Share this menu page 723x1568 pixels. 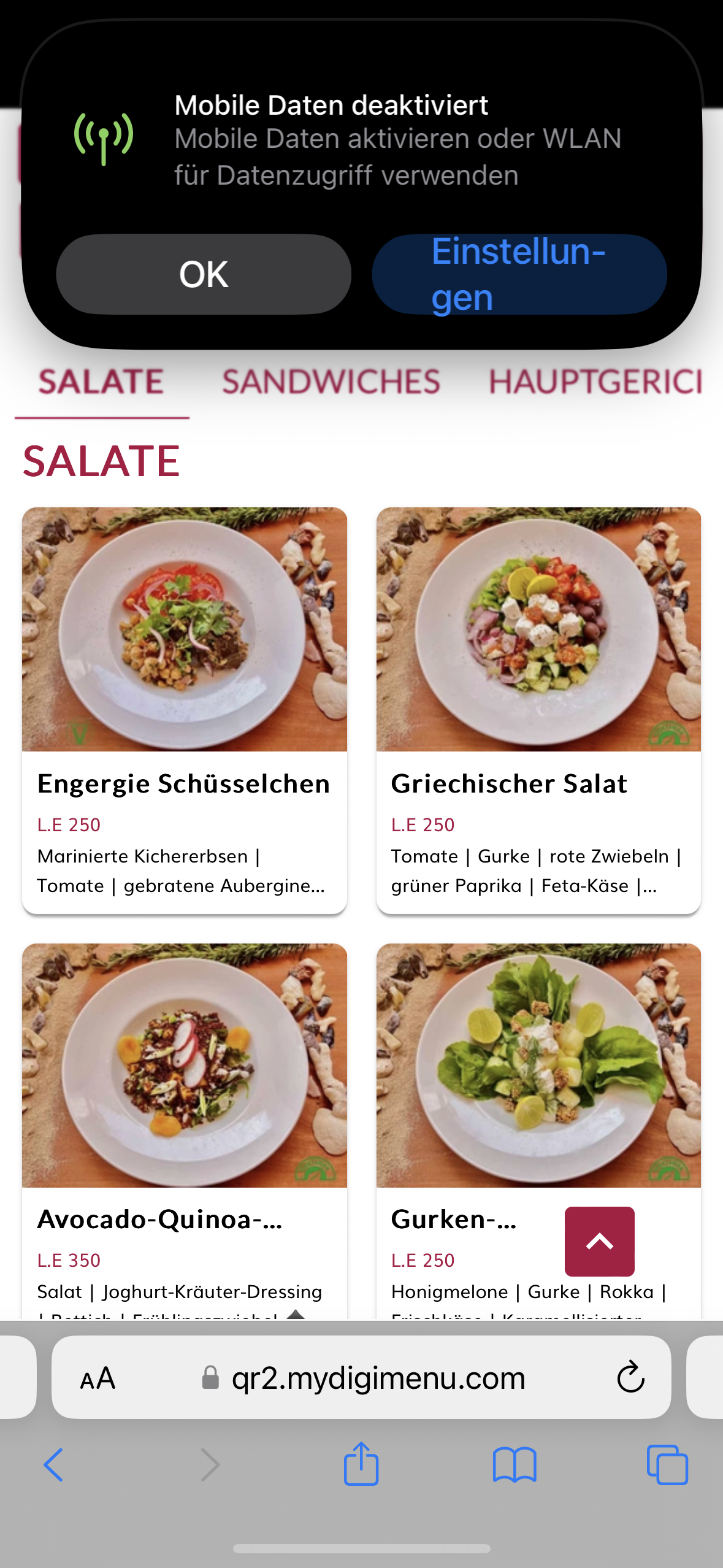(x=361, y=1464)
